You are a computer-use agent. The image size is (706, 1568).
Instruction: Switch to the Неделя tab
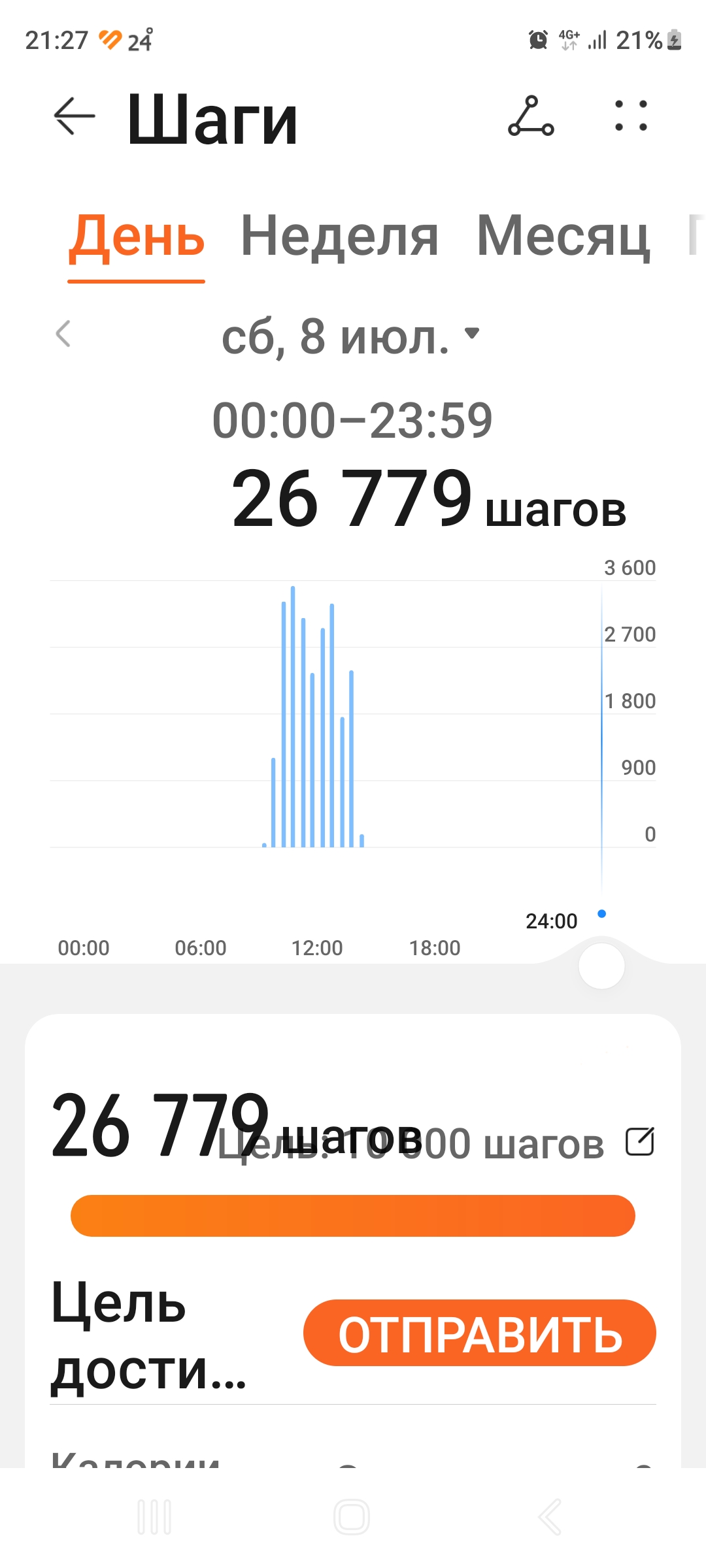340,237
